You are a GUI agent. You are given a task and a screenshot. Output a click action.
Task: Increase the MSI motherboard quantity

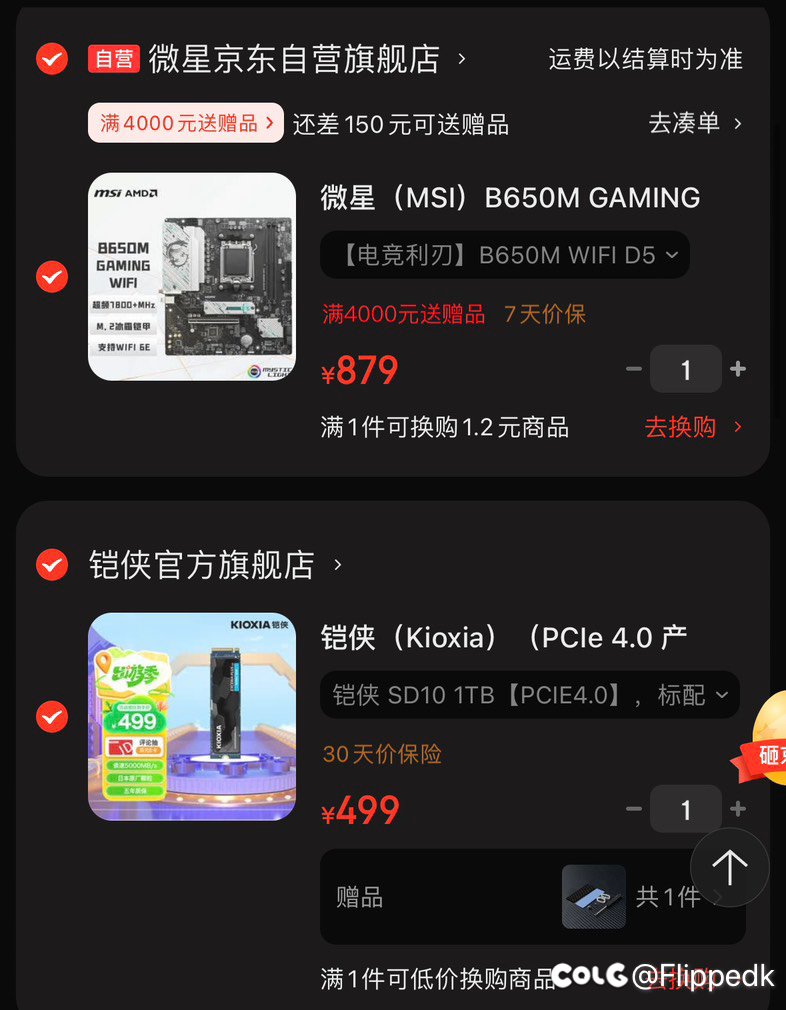click(738, 369)
